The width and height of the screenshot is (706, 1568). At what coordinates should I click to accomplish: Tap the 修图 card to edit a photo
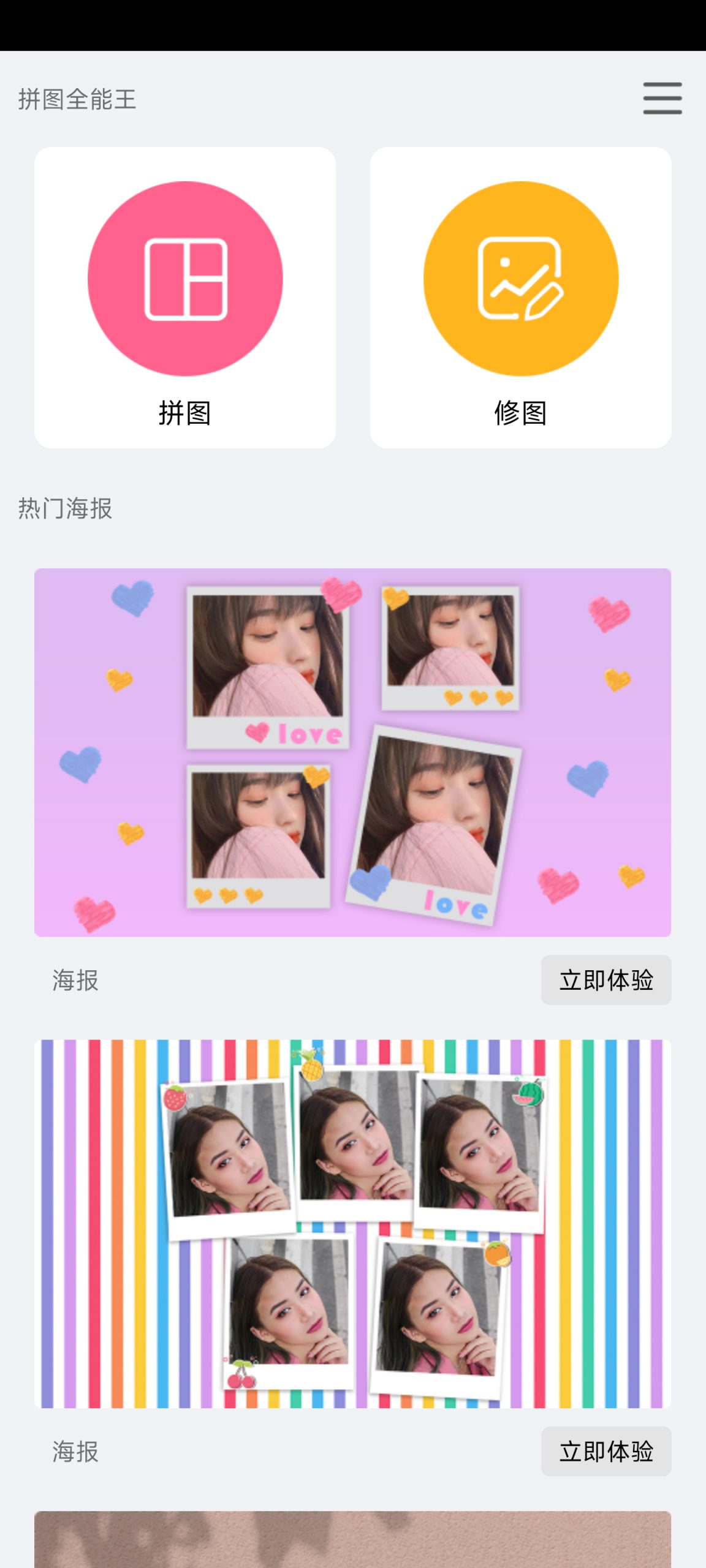pos(520,297)
